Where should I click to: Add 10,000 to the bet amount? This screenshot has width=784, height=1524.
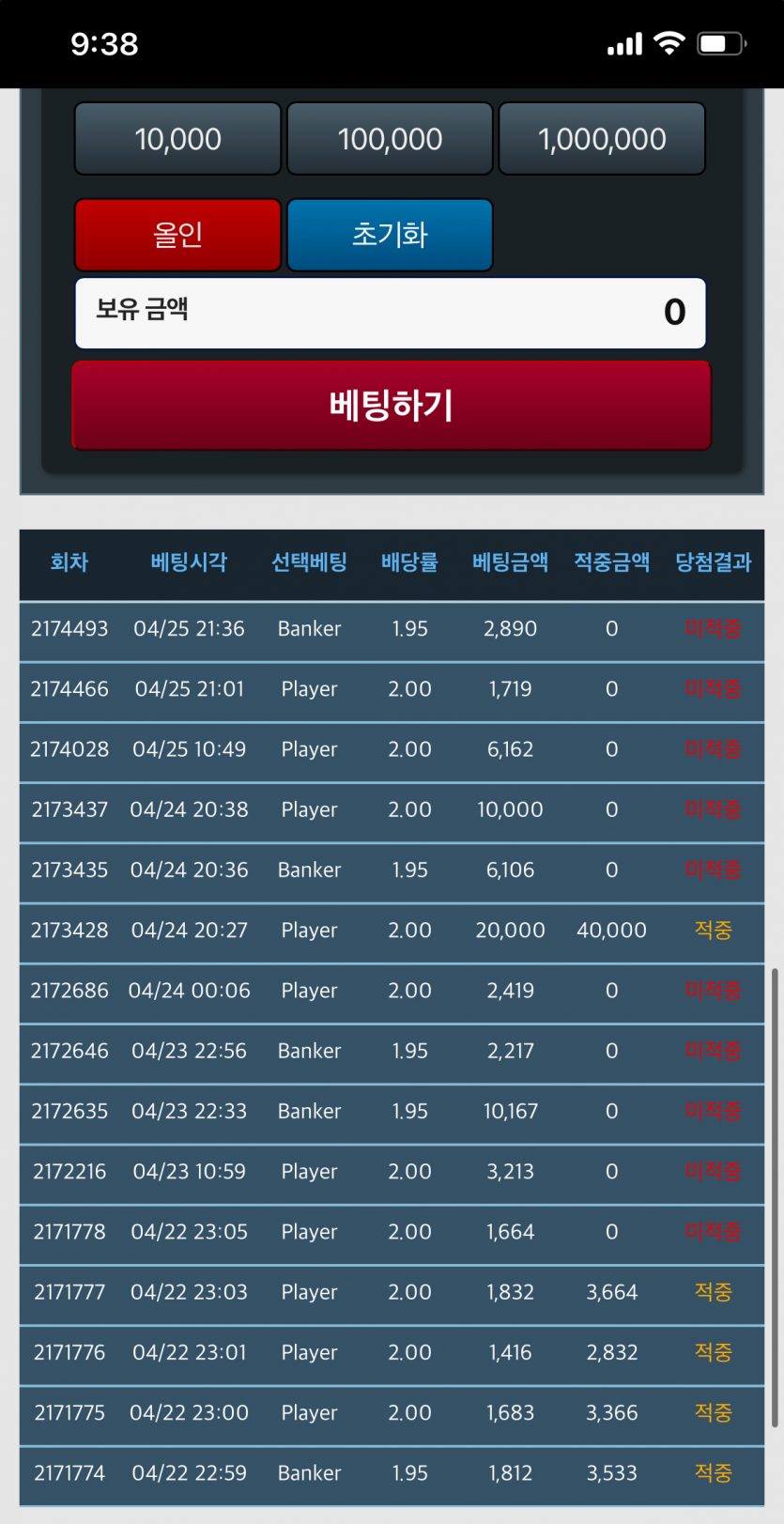[x=177, y=139]
